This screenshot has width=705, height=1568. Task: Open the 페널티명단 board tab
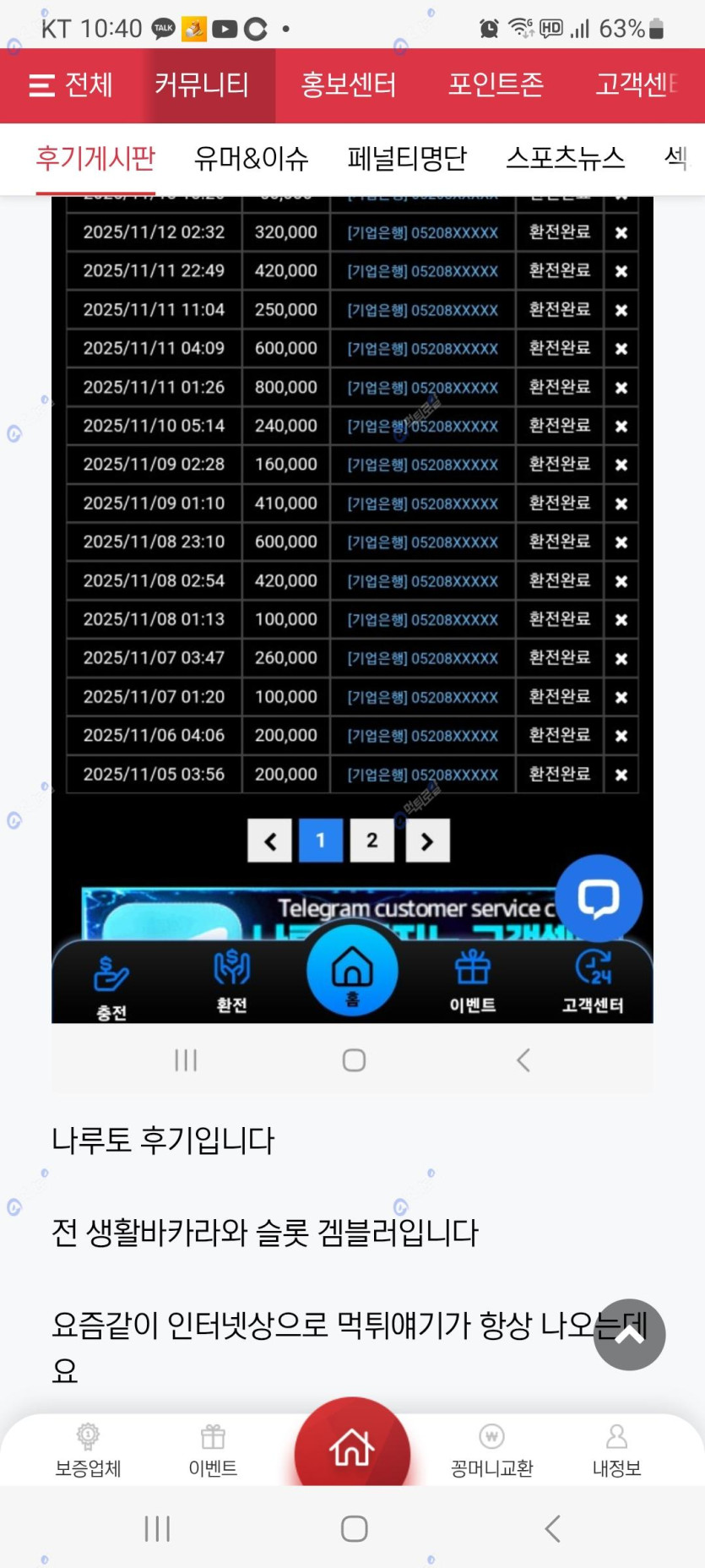click(x=407, y=159)
